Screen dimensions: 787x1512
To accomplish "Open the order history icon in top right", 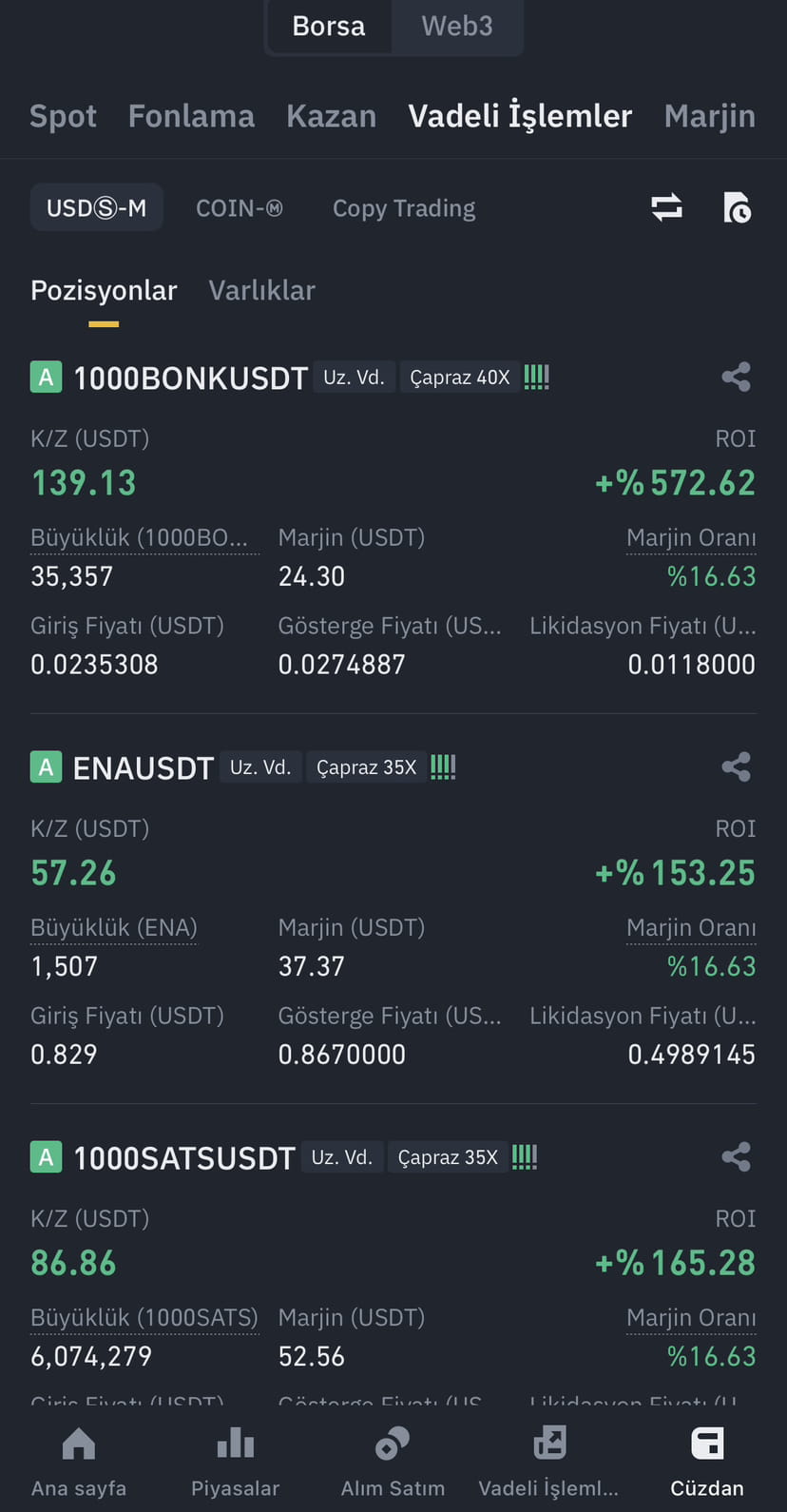I will tap(736, 207).
